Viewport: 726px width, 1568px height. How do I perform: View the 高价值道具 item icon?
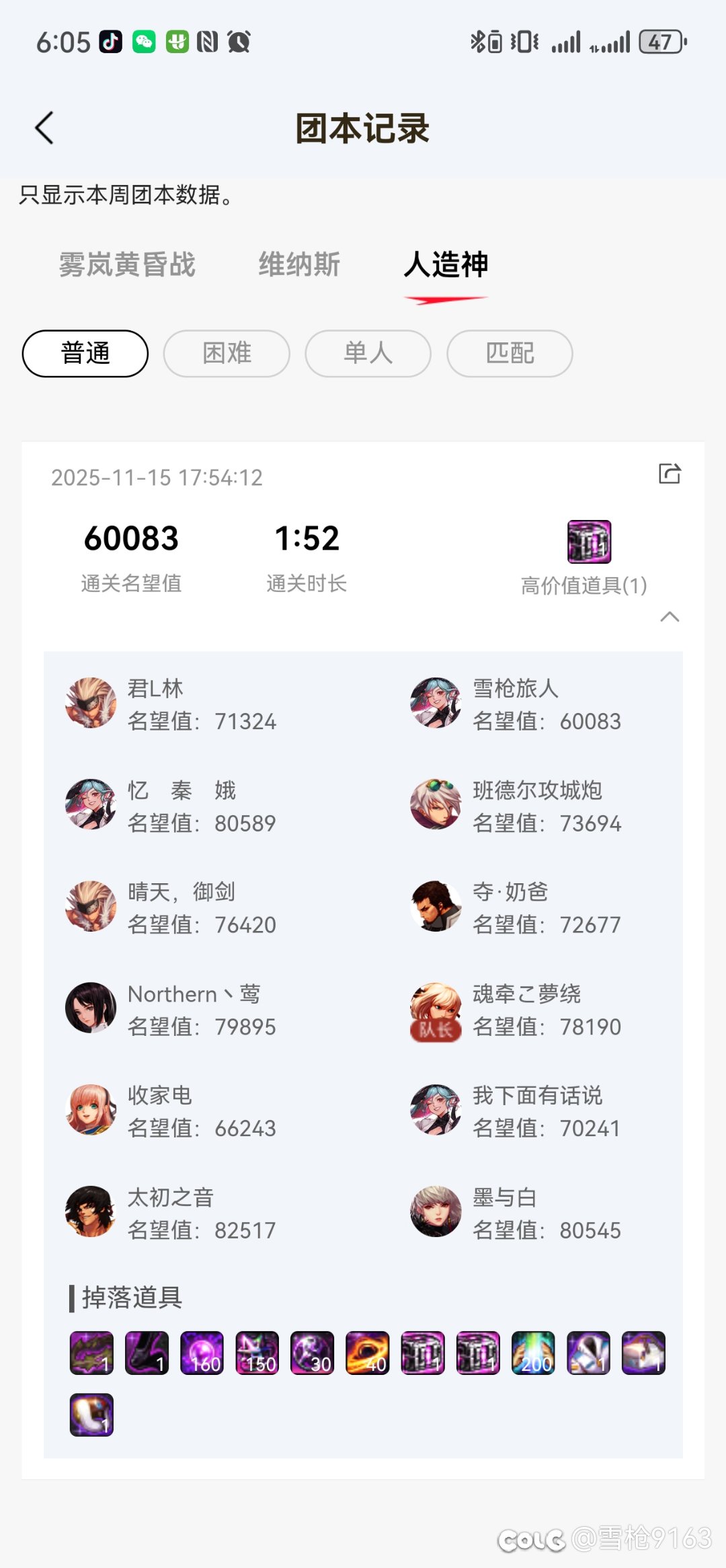(589, 542)
